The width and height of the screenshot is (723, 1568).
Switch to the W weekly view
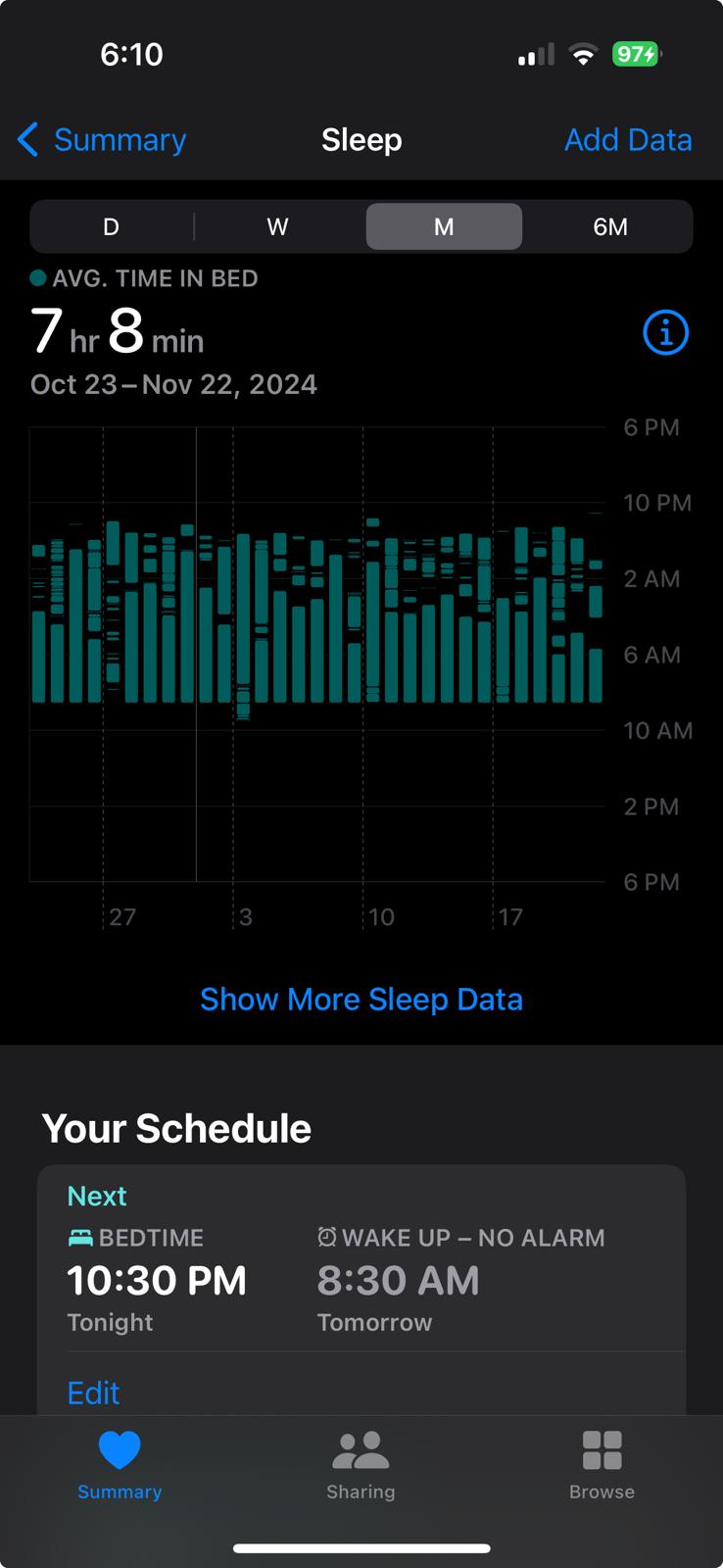277,226
